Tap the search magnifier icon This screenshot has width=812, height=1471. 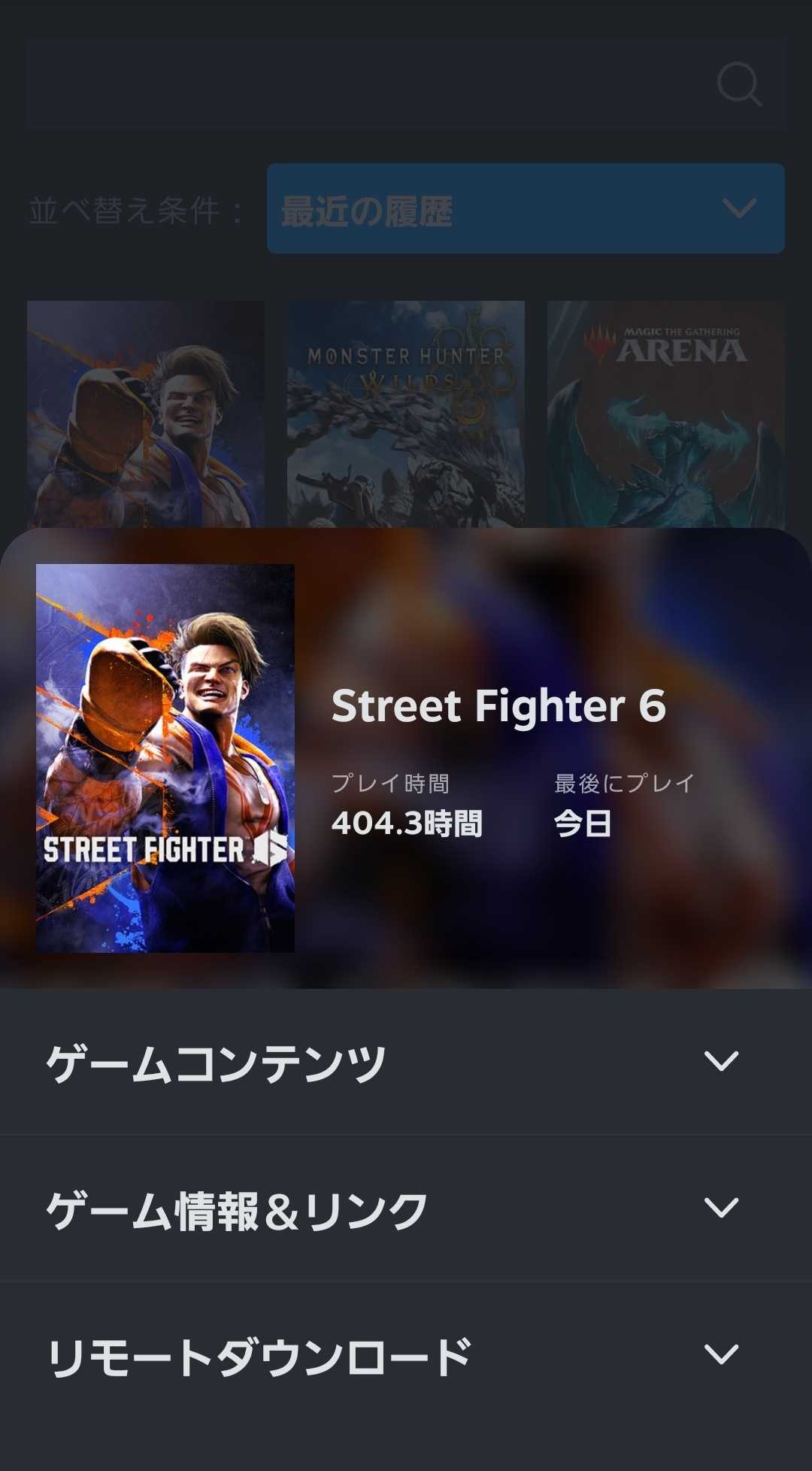pos(739,84)
